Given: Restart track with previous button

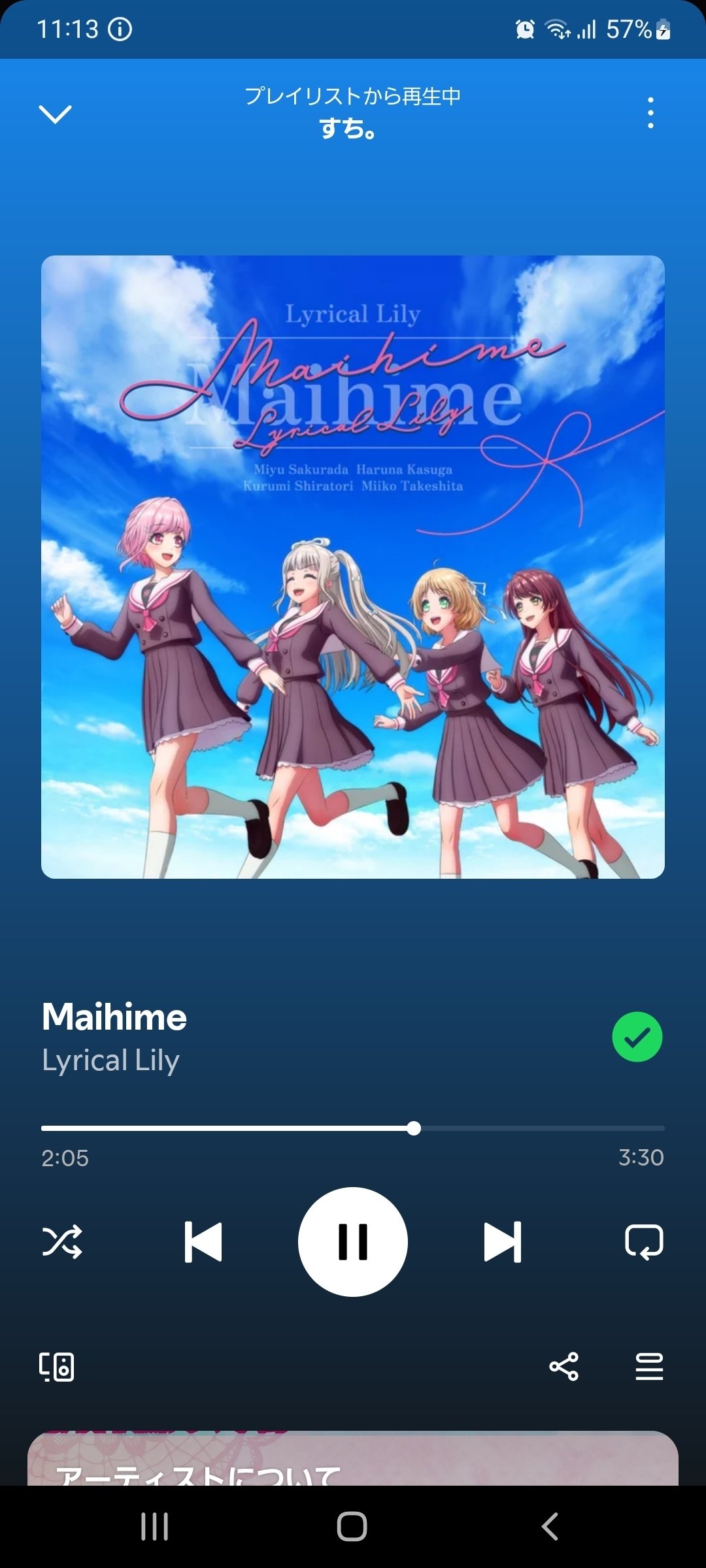Looking at the screenshot, I should [x=202, y=1242].
